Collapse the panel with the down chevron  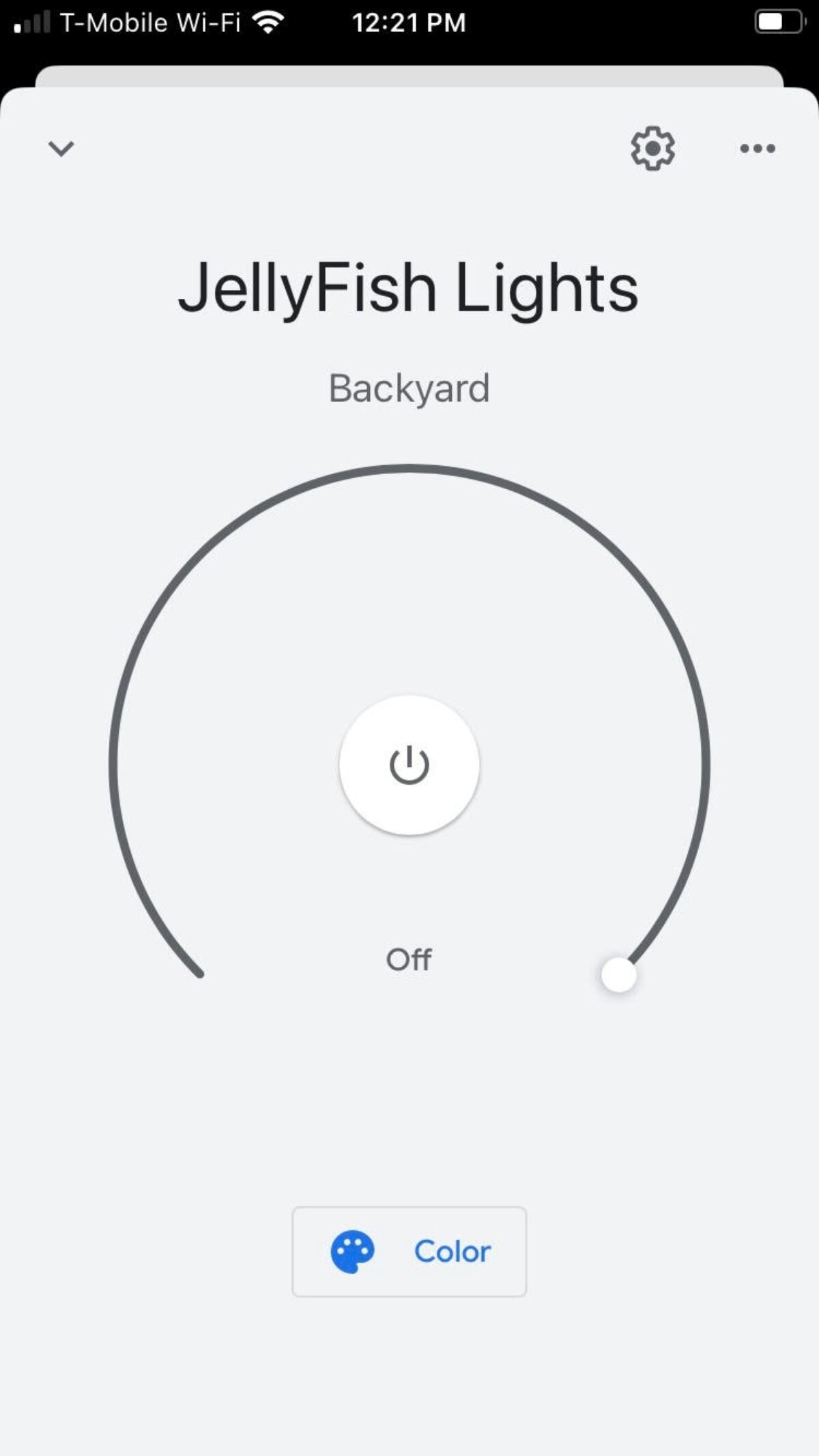[x=61, y=148]
